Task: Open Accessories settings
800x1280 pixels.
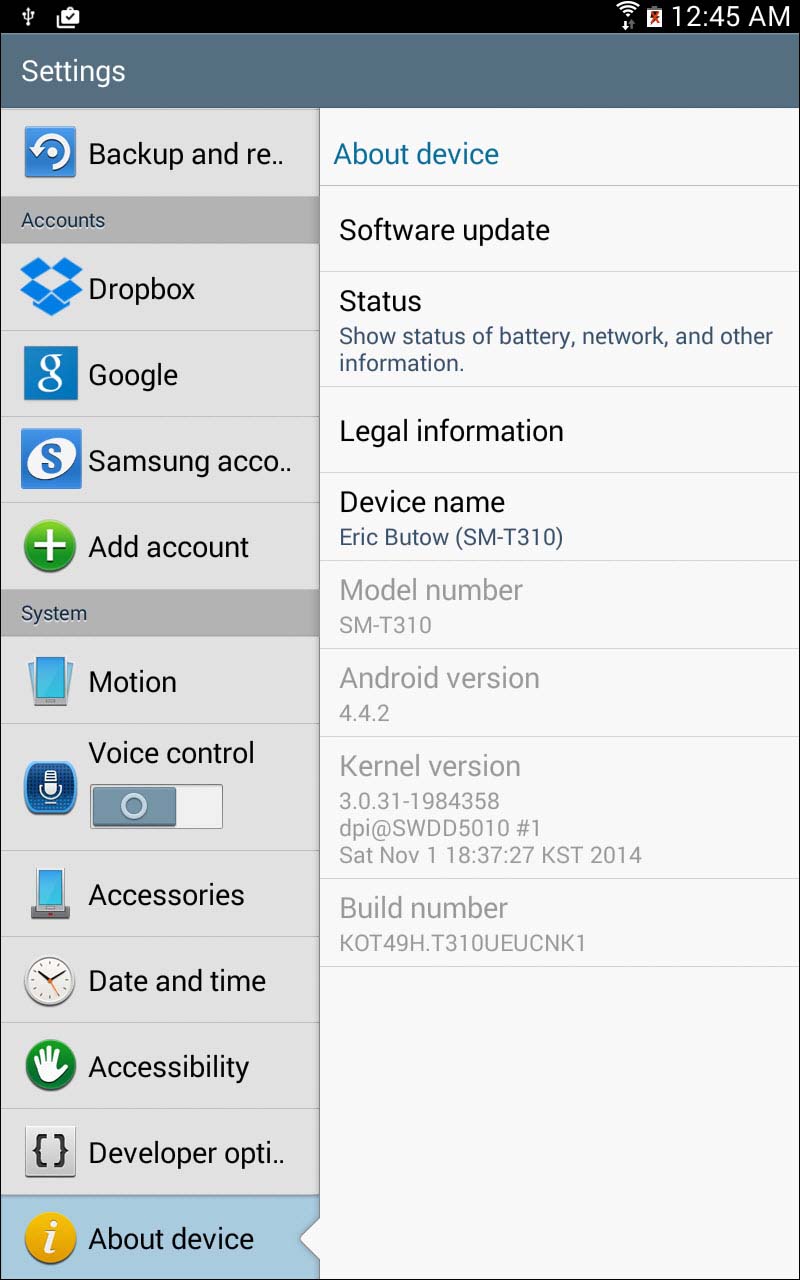Action: pyautogui.click(x=160, y=894)
